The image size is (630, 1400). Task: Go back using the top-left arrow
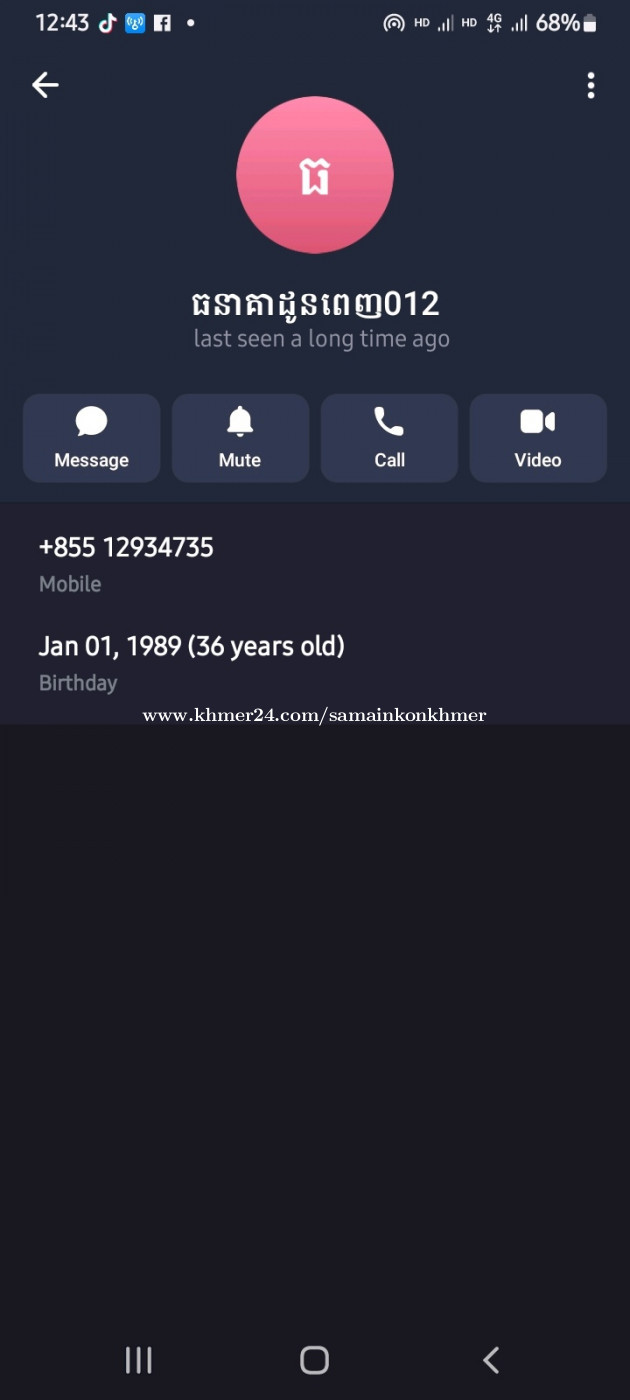(45, 85)
